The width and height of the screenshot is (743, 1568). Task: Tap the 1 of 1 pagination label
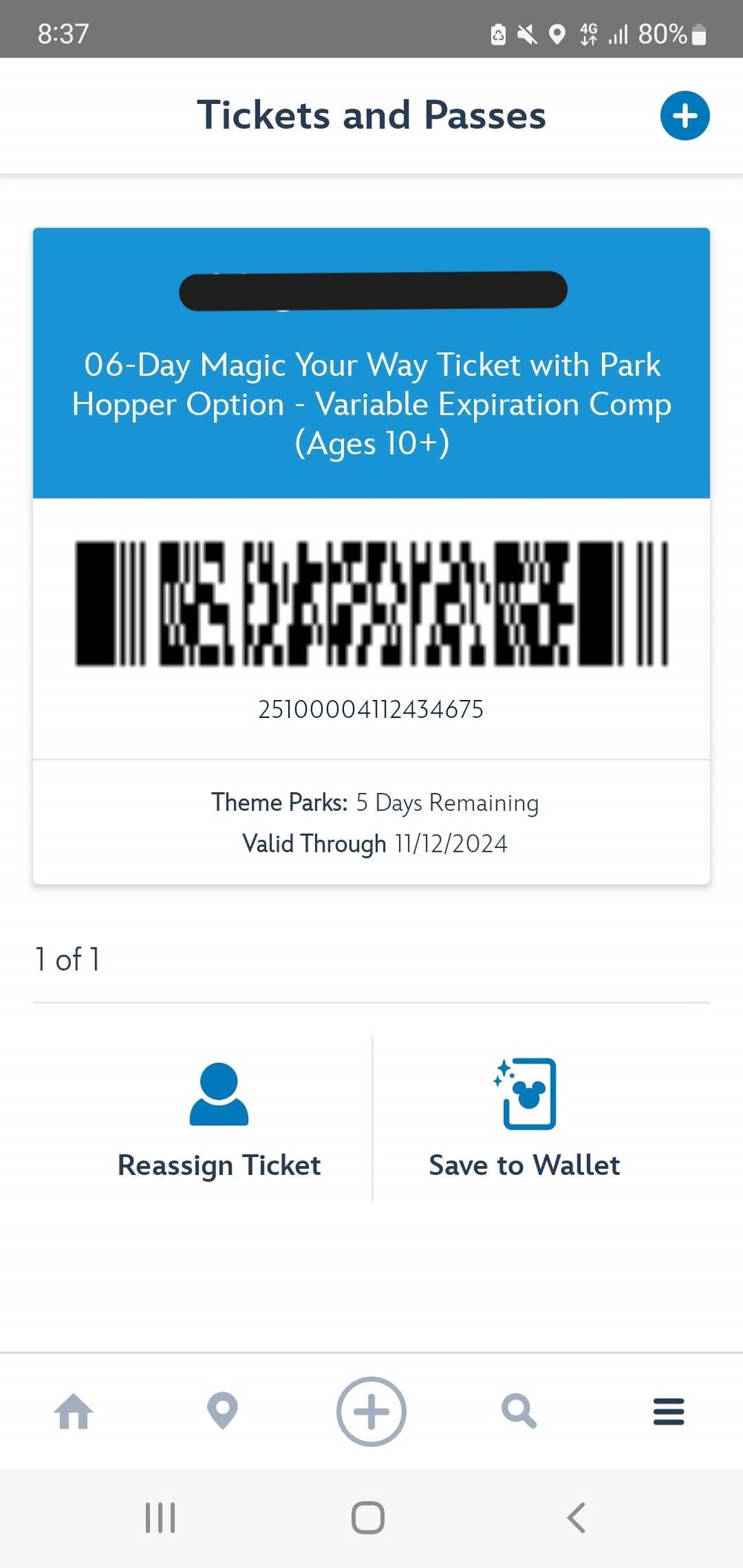tap(68, 959)
